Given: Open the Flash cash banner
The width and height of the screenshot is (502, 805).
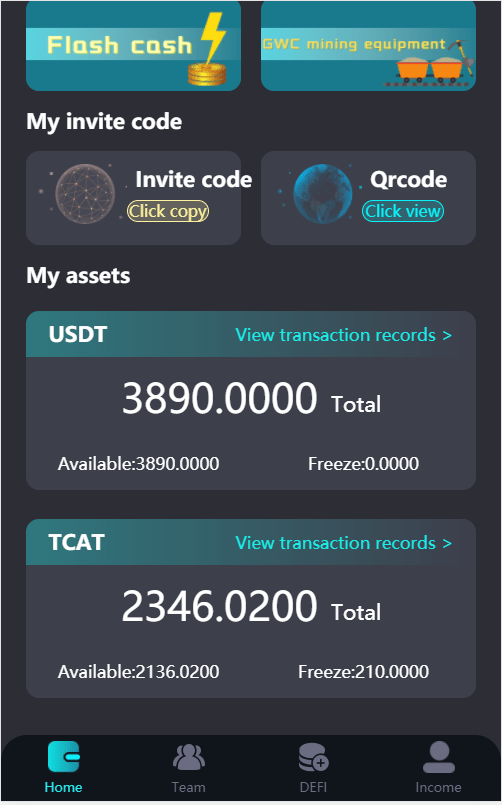Looking at the screenshot, I should click(x=133, y=46).
